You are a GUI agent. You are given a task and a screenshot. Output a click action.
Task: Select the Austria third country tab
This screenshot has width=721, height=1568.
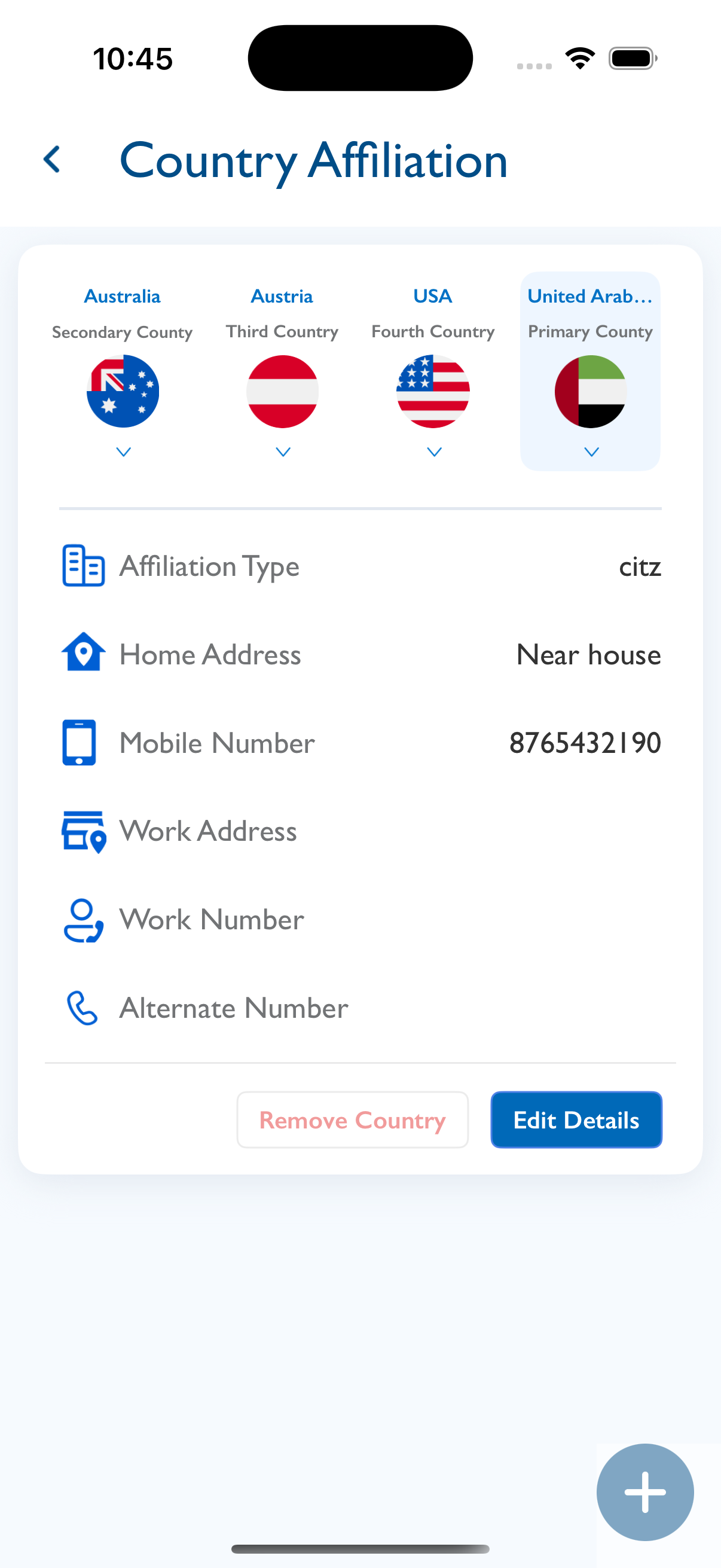282,371
